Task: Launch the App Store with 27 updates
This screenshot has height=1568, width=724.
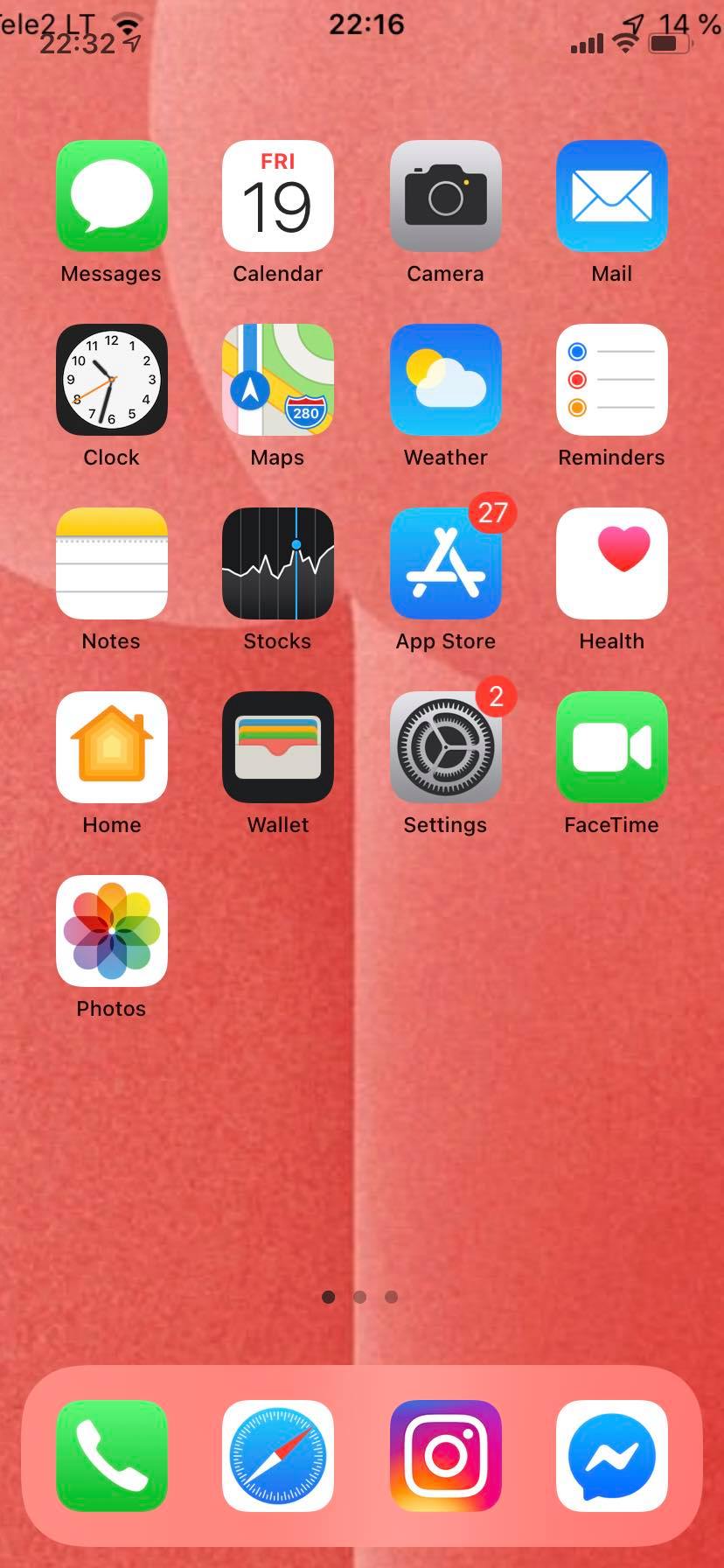Action: pos(445,563)
